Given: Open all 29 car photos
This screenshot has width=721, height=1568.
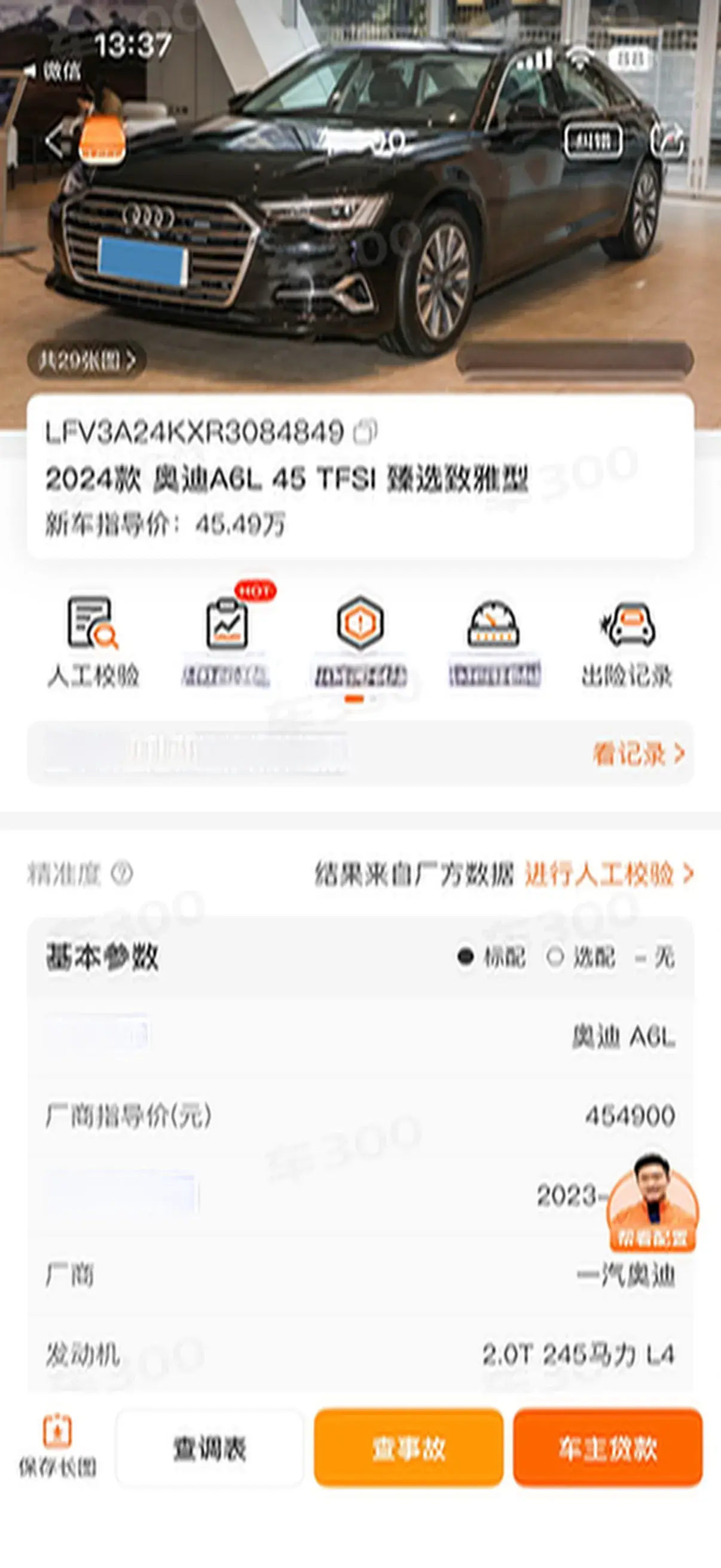Looking at the screenshot, I should tap(85, 361).
